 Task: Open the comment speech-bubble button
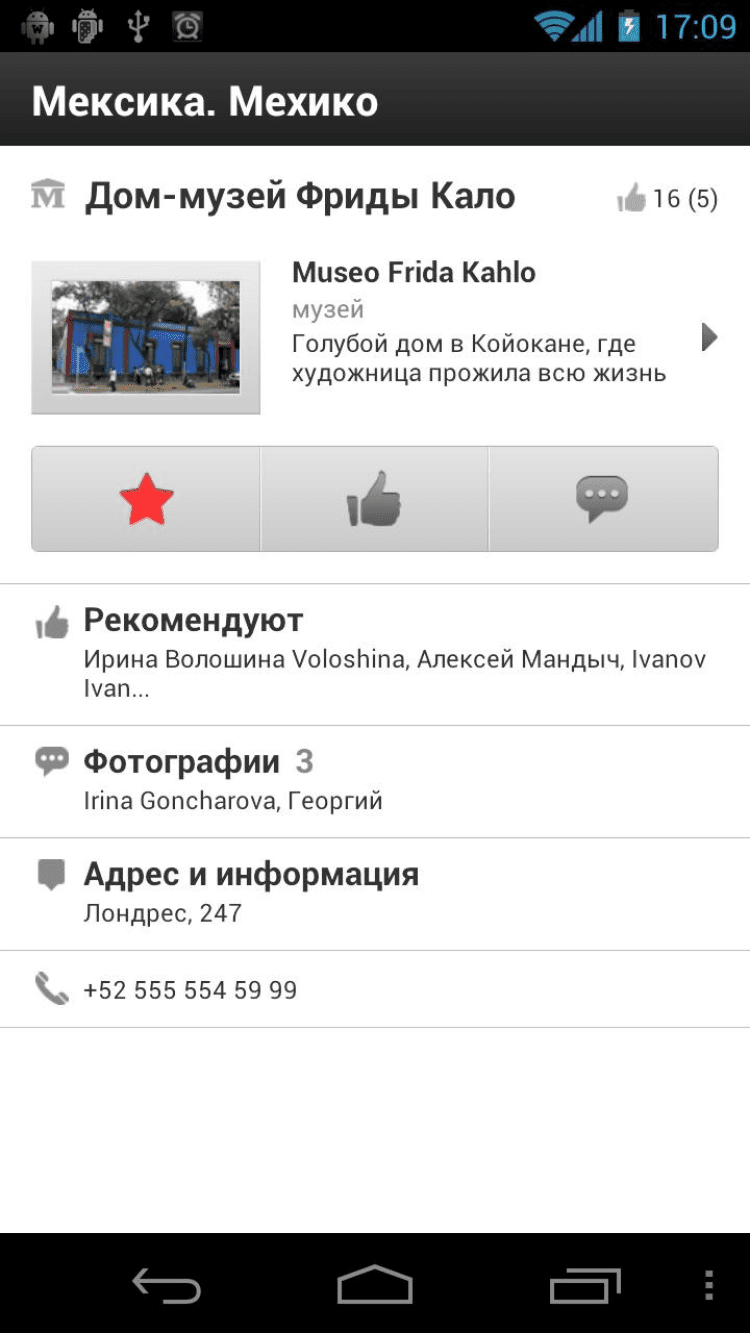tap(603, 499)
